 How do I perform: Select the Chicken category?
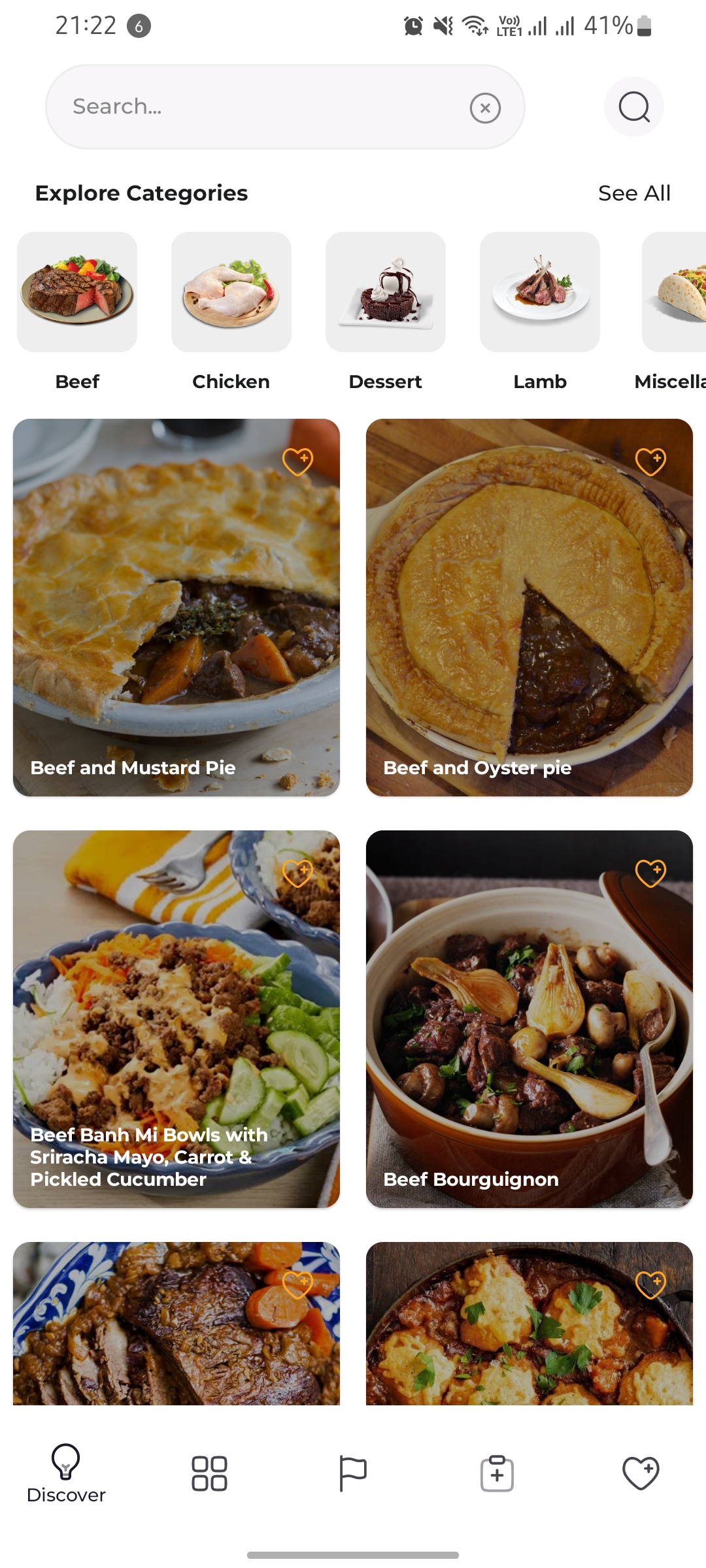(x=231, y=292)
